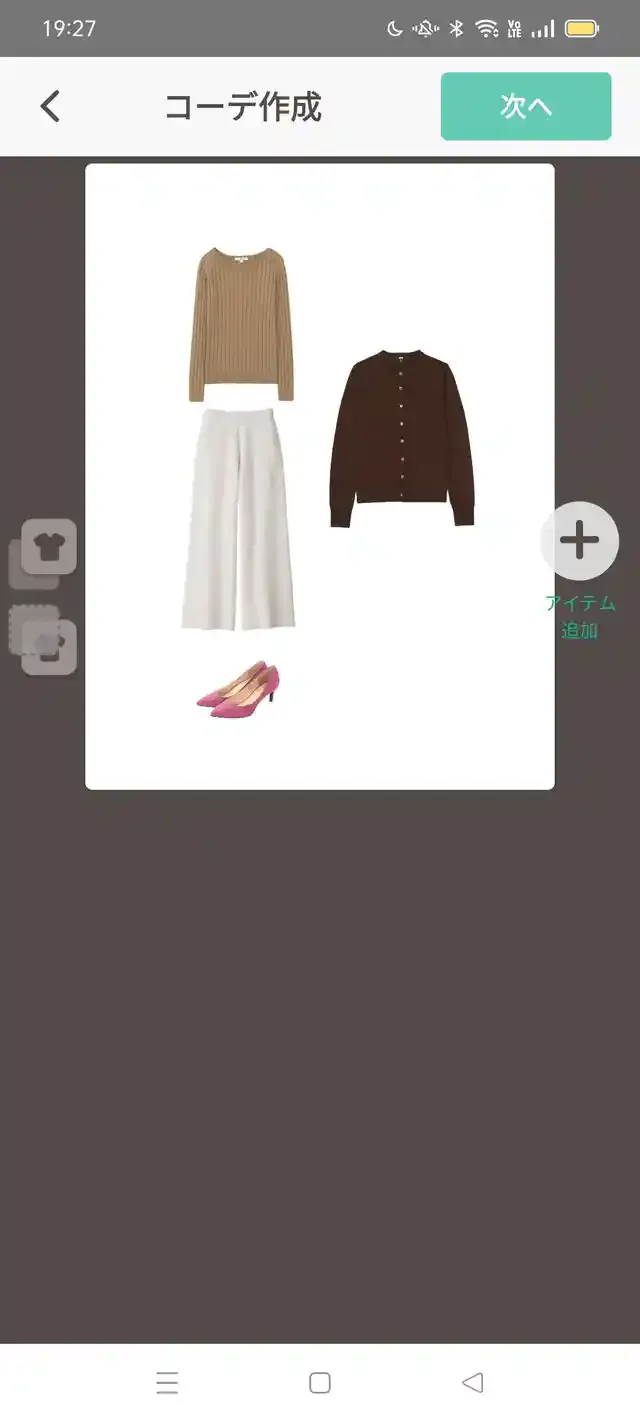Go to the home screen
This screenshot has width=640, height=1422.
[320, 1383]
